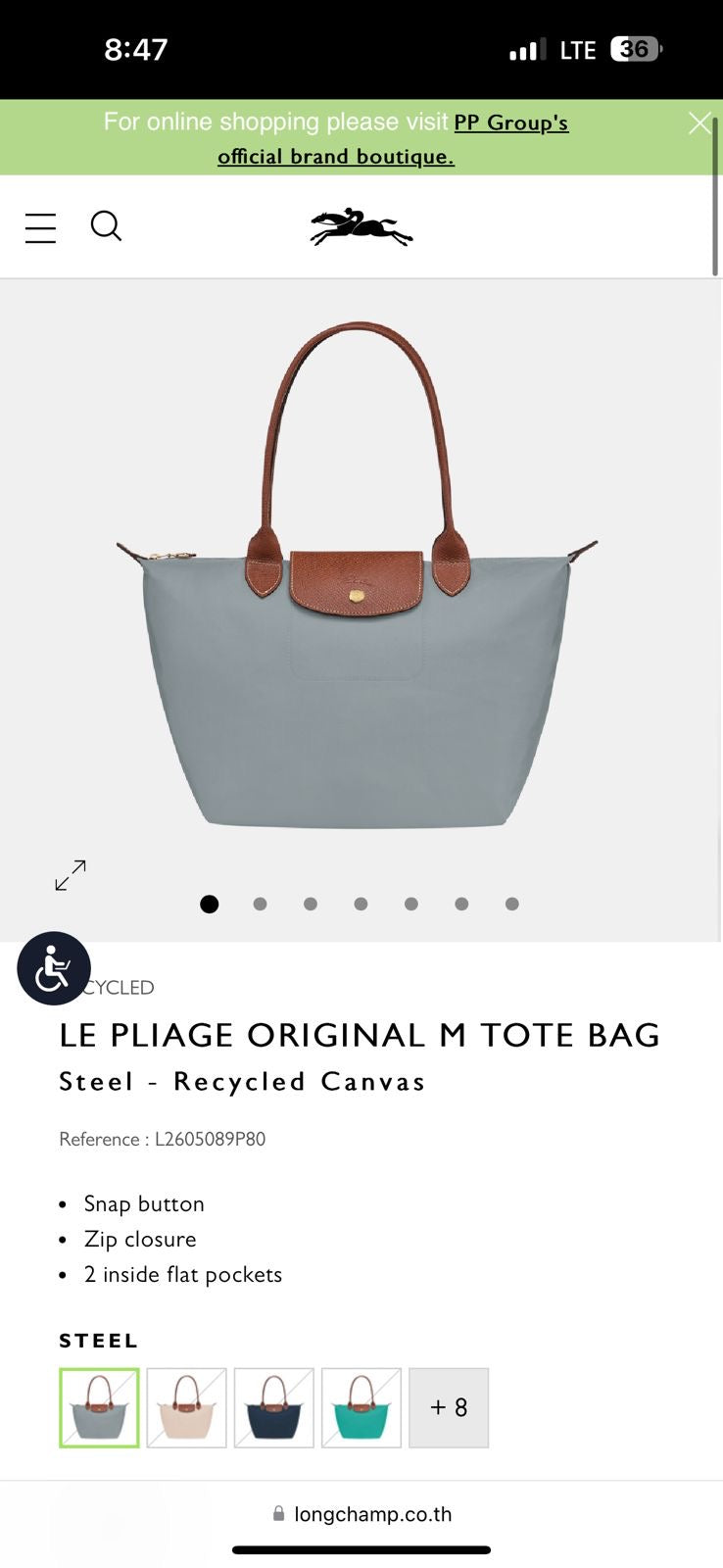Expand the bag image to fullscreen
The height and width of the screenshot is (1568, 723).
coord(71,875)
